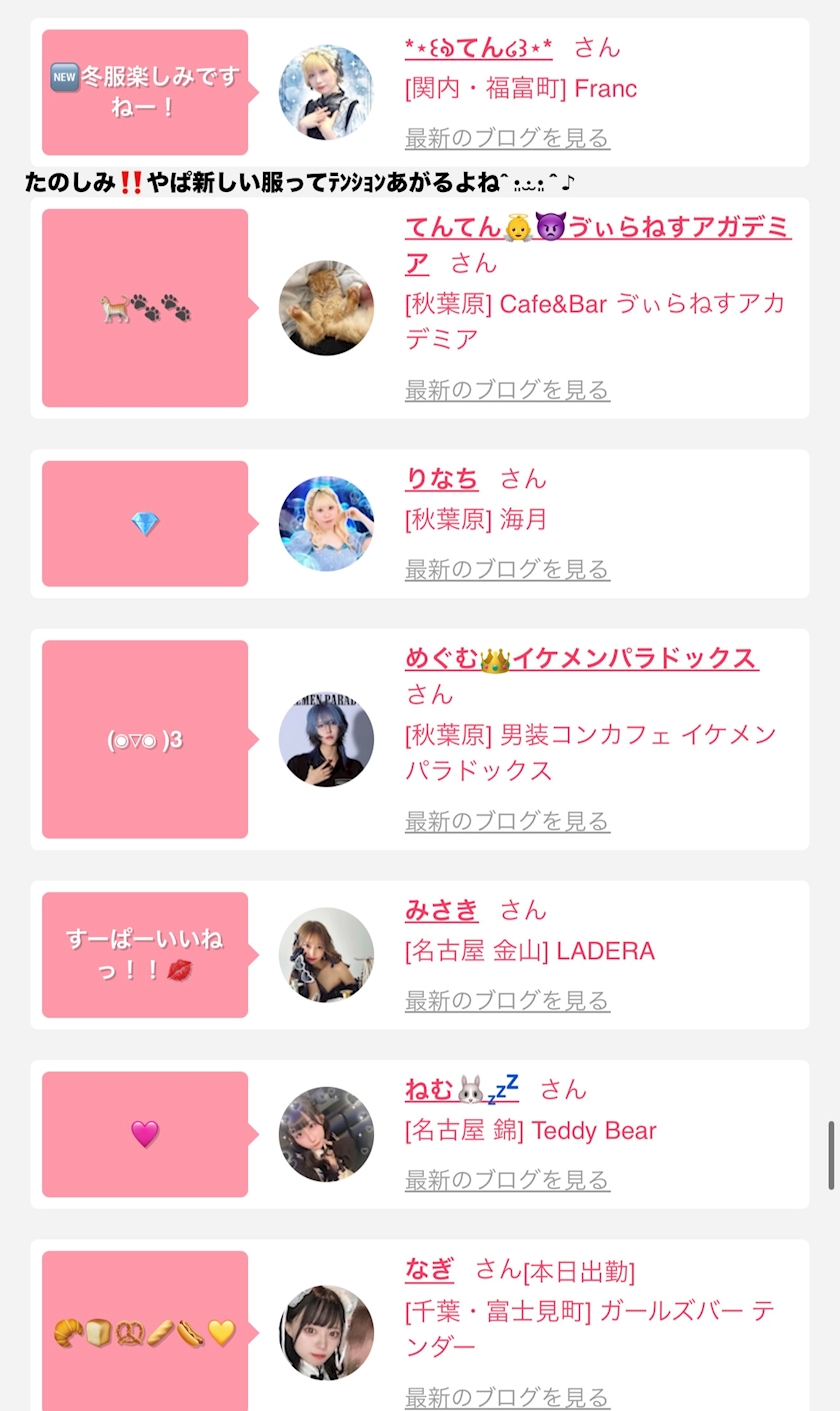Open みさき's profile link
This screenshot has width=840, height=1411.
click(x=441, y=910)
